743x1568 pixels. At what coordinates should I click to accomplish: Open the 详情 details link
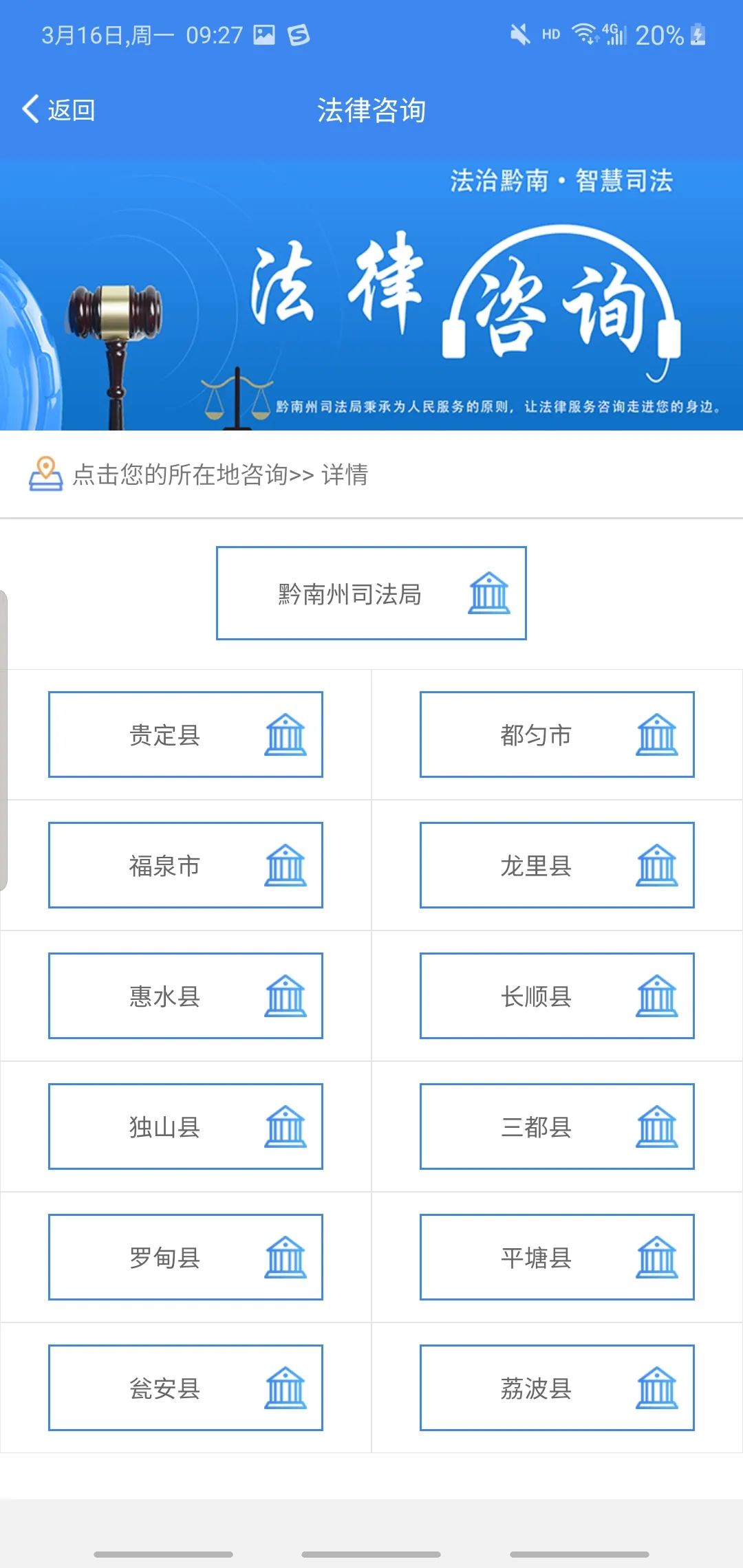point(345,475)
